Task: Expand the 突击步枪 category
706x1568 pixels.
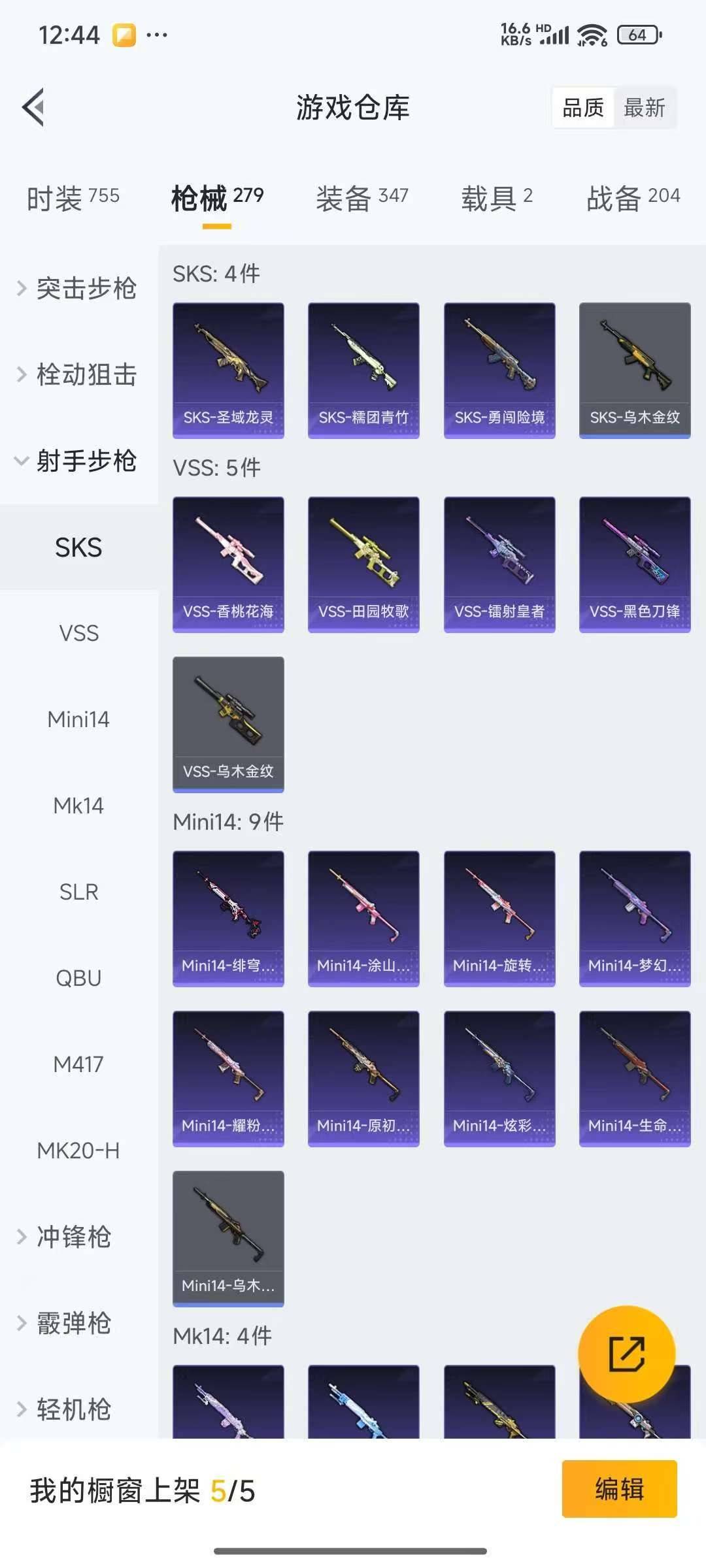Action: pos(78,288)
